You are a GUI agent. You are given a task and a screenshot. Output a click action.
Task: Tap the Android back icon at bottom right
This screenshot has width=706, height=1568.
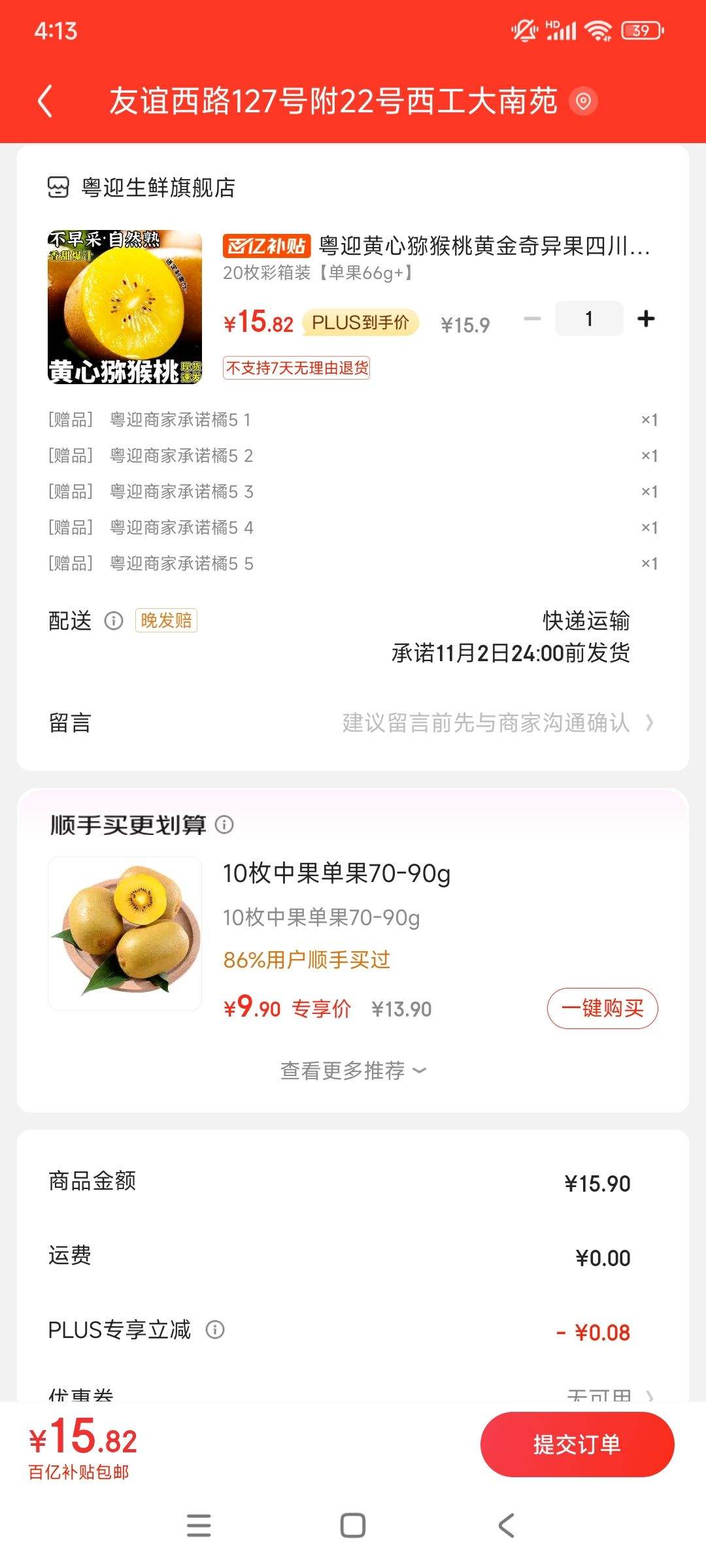(x=505, y=1525)
